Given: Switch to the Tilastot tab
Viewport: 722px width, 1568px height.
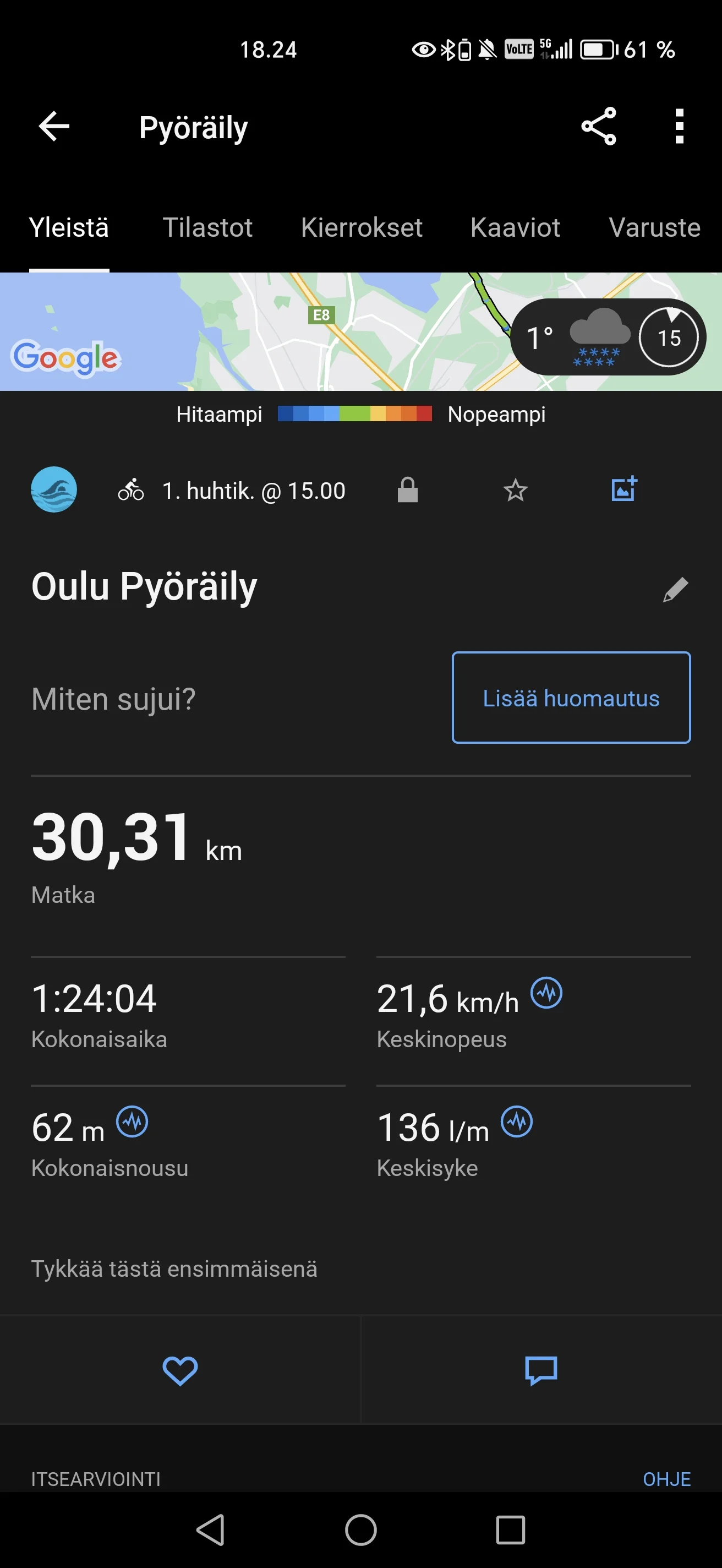Looking at the screenshot, I should [207, 227].
